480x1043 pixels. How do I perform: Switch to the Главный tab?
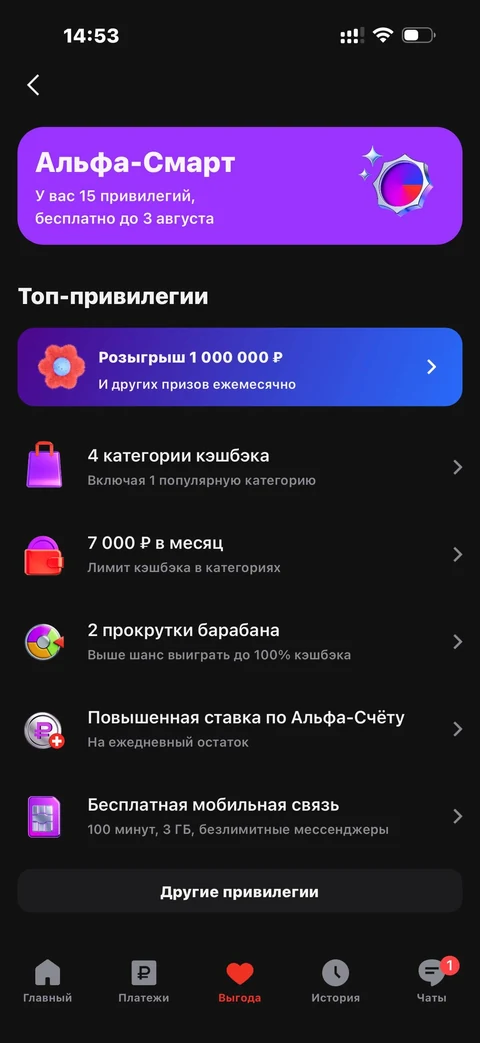[47, 982]
